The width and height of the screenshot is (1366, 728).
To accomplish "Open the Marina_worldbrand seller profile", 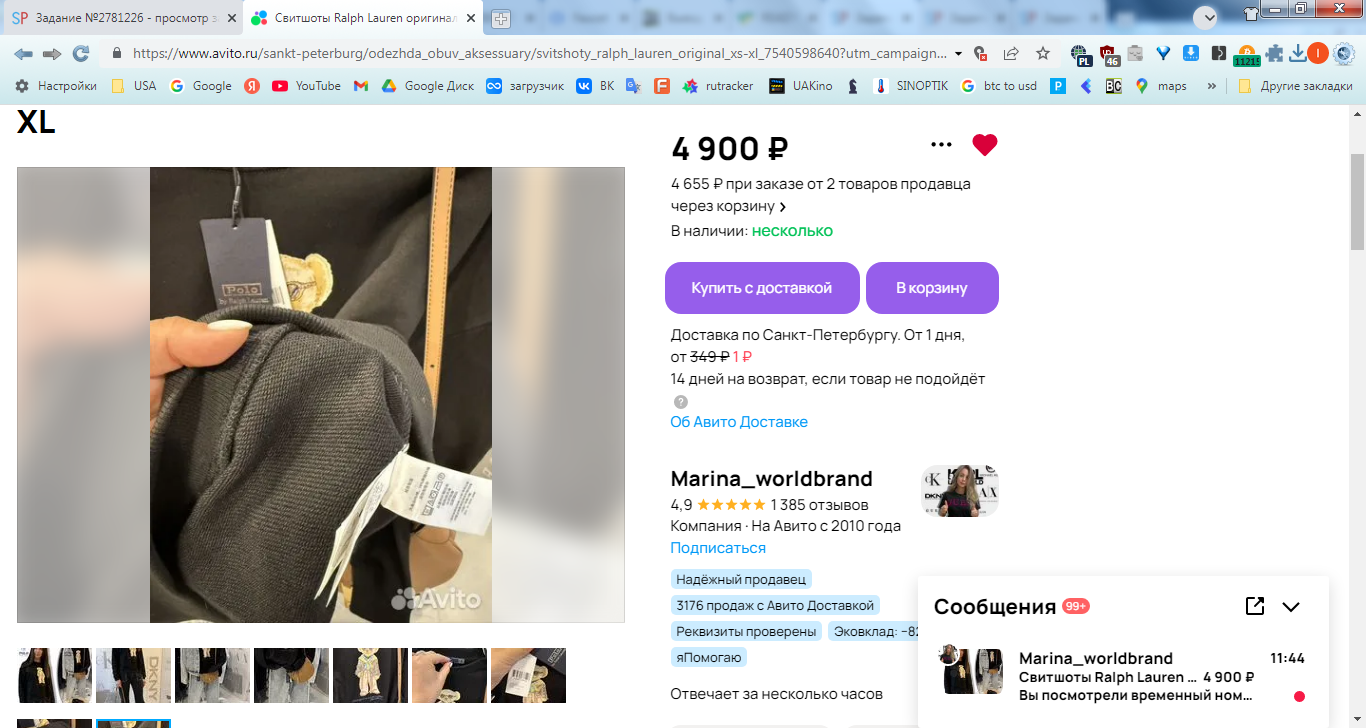I will coord(771,479).
